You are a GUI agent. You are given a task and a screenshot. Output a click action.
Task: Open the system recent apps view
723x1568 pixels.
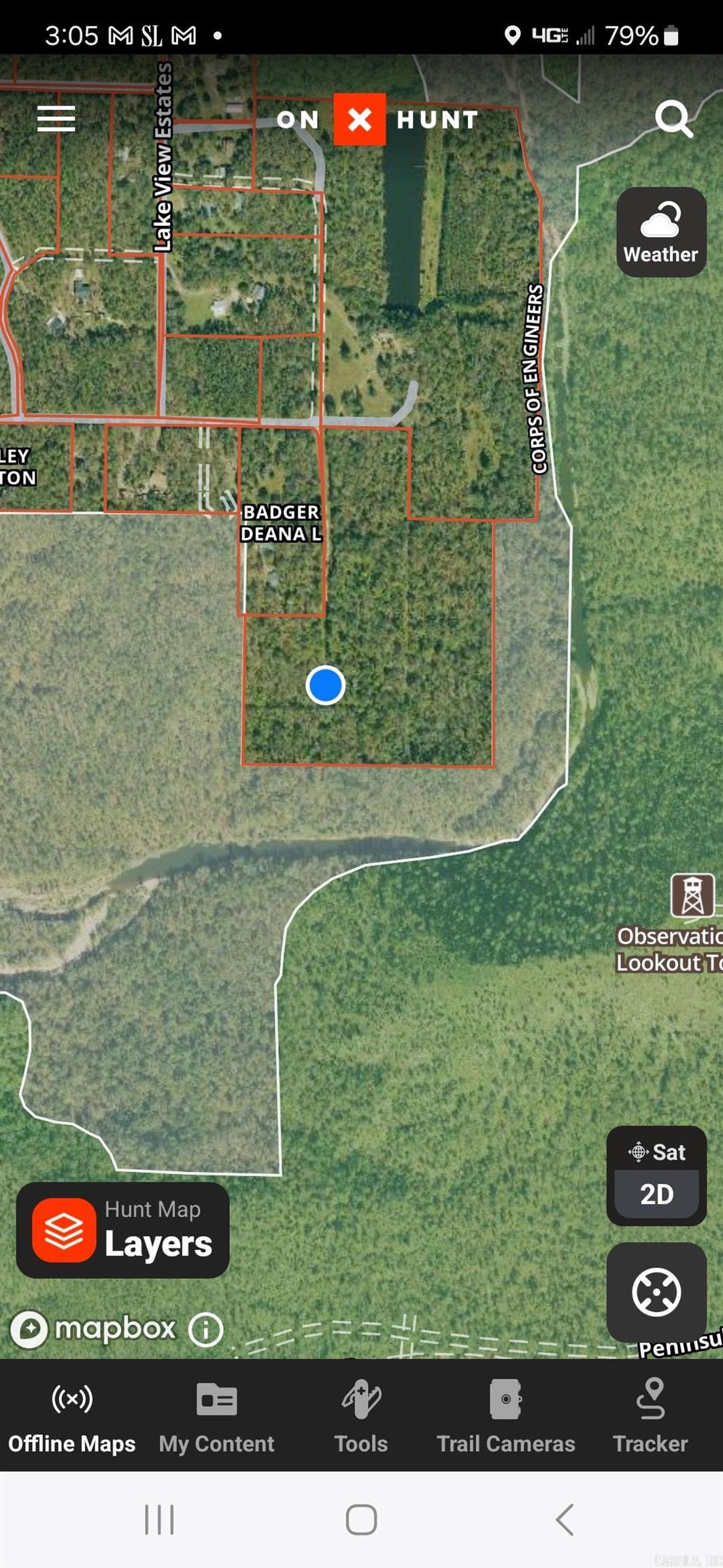159,1520
